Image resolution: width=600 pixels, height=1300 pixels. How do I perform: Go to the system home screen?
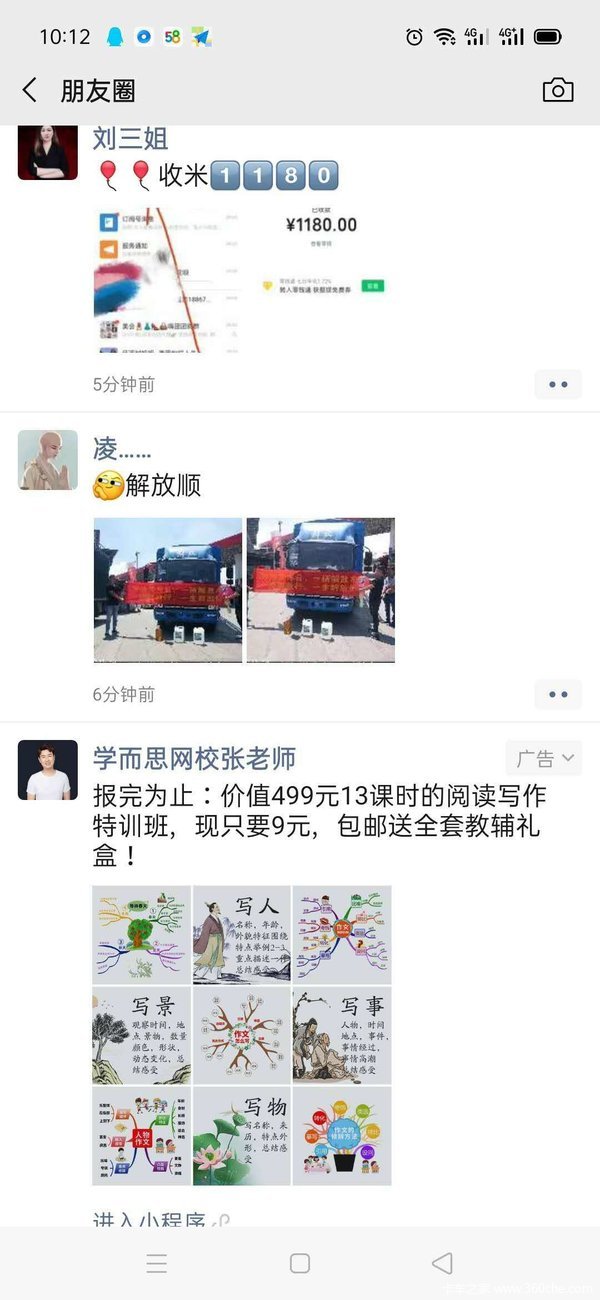pyautogui.click(x=299, y=1263)
